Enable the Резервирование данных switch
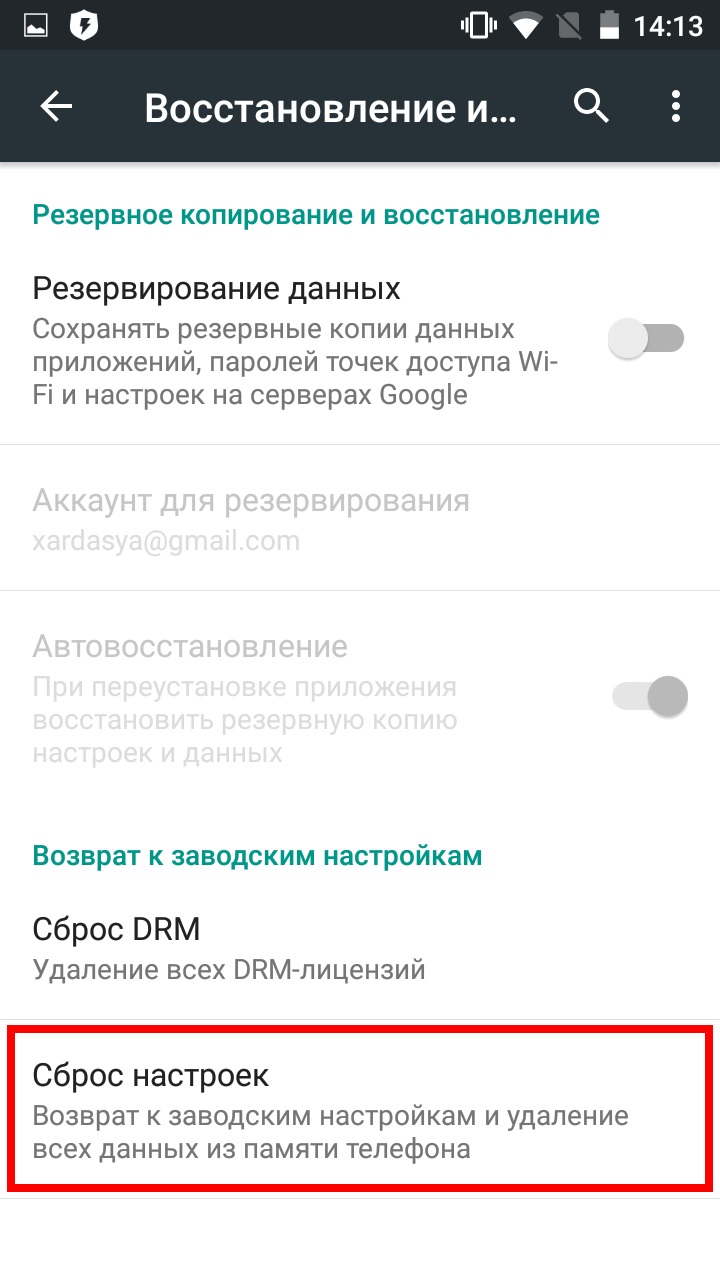The height and width of the screenshot is (1280, 720). click(x=647, y=339)
